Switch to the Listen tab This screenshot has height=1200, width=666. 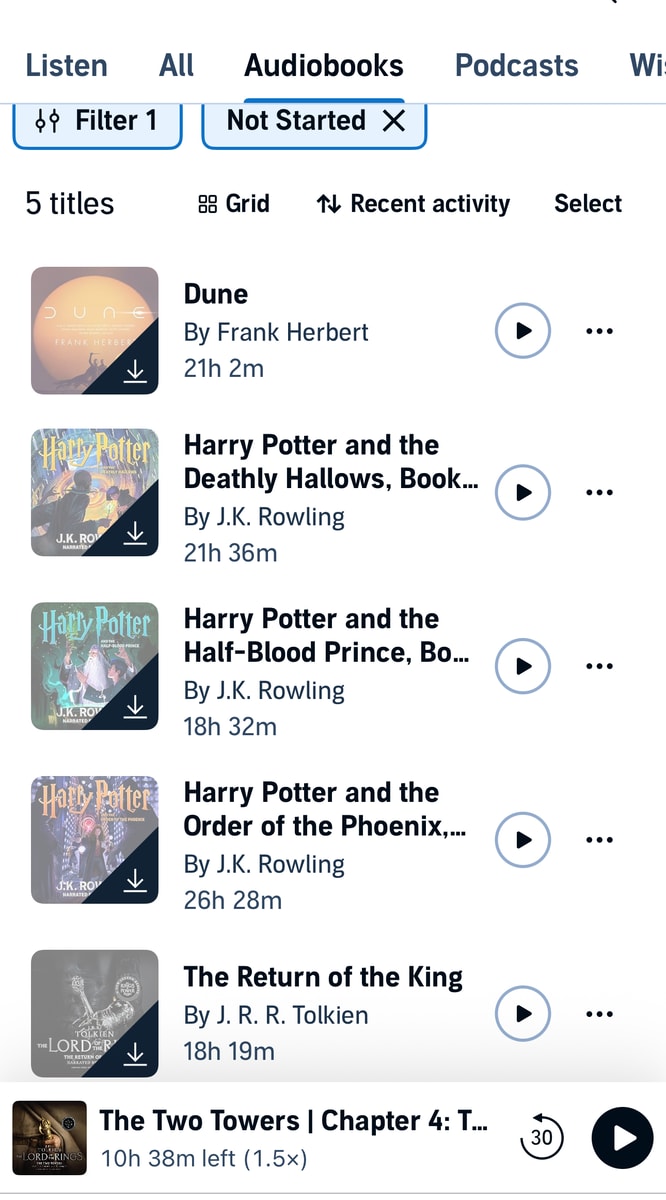(66, 66)
